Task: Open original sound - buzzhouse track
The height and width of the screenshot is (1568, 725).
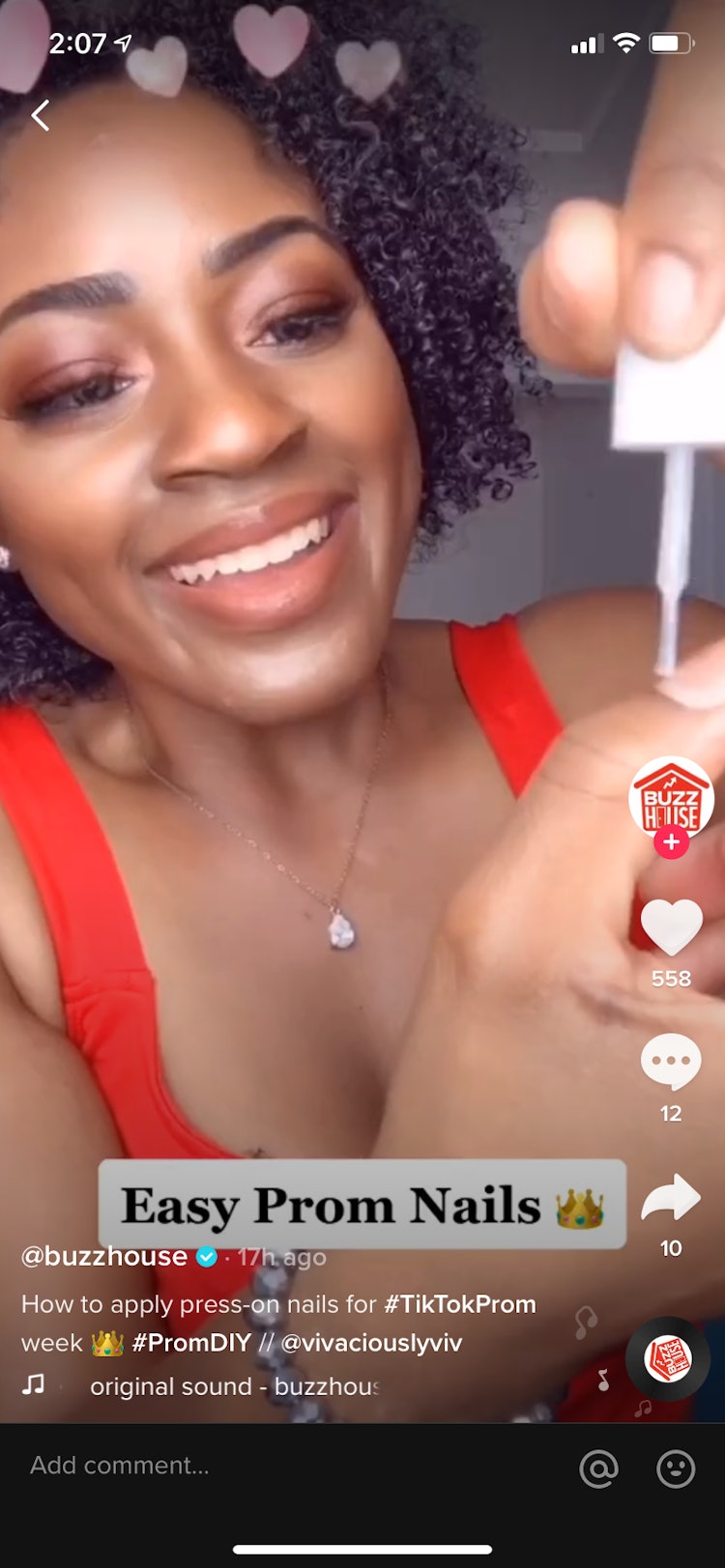Action: pyautogui.click(x=234, y=1386)
